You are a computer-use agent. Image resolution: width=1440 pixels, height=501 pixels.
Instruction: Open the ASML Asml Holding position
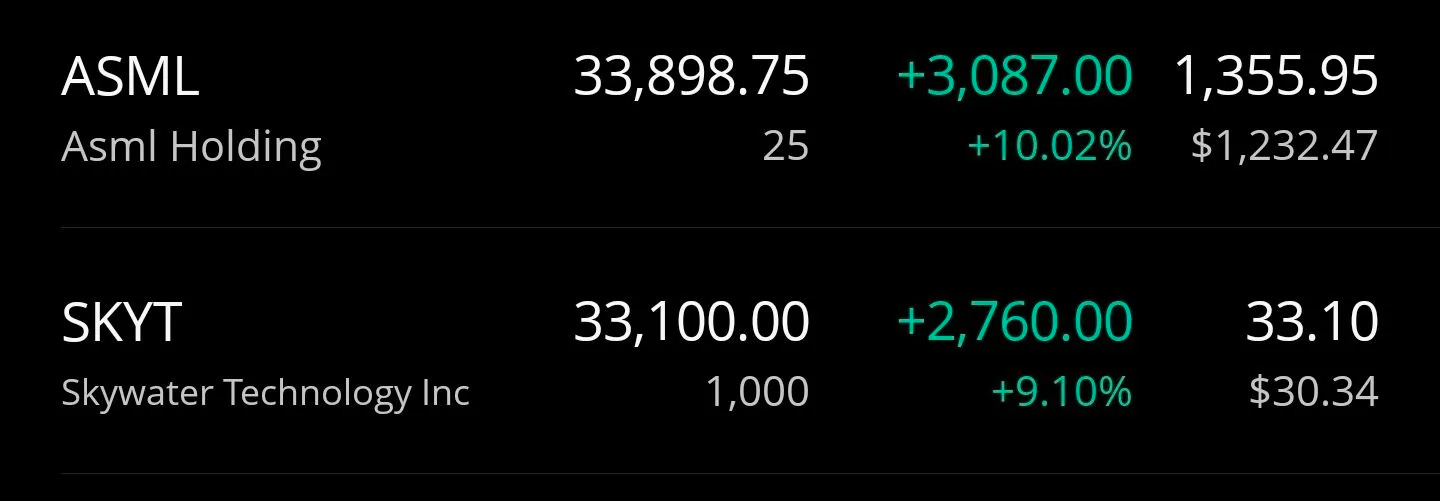[720, 112]
